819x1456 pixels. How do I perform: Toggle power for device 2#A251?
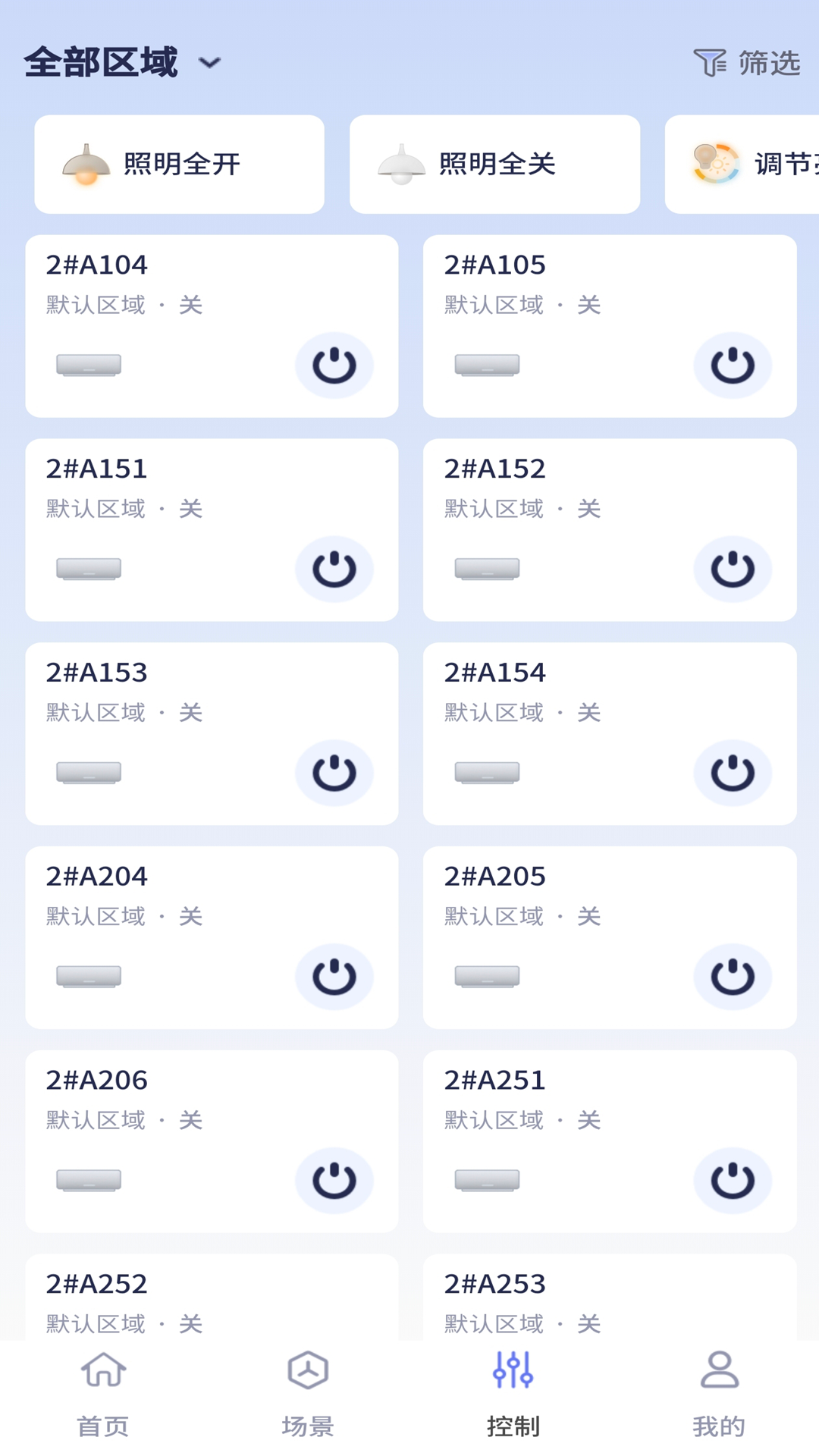point(732,1181)
